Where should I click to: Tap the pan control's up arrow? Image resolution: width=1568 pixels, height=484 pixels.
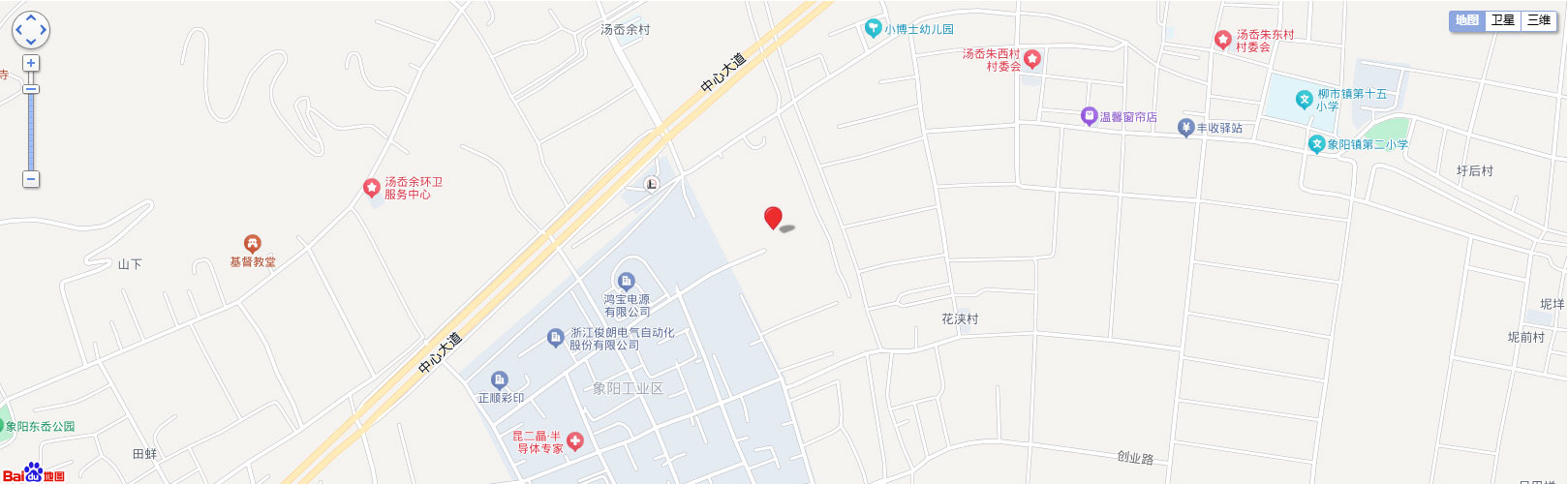point(31,18)
